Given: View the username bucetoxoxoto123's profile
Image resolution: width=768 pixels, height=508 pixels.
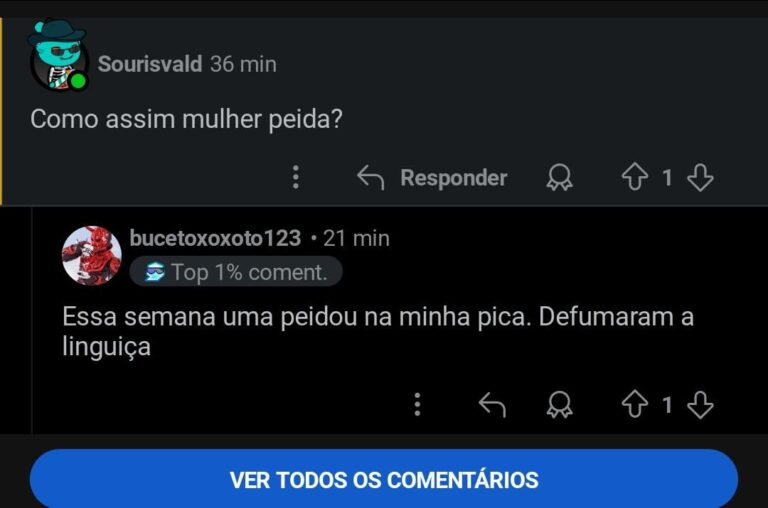Looking at the screenshot, I should (x=215, y=239).
